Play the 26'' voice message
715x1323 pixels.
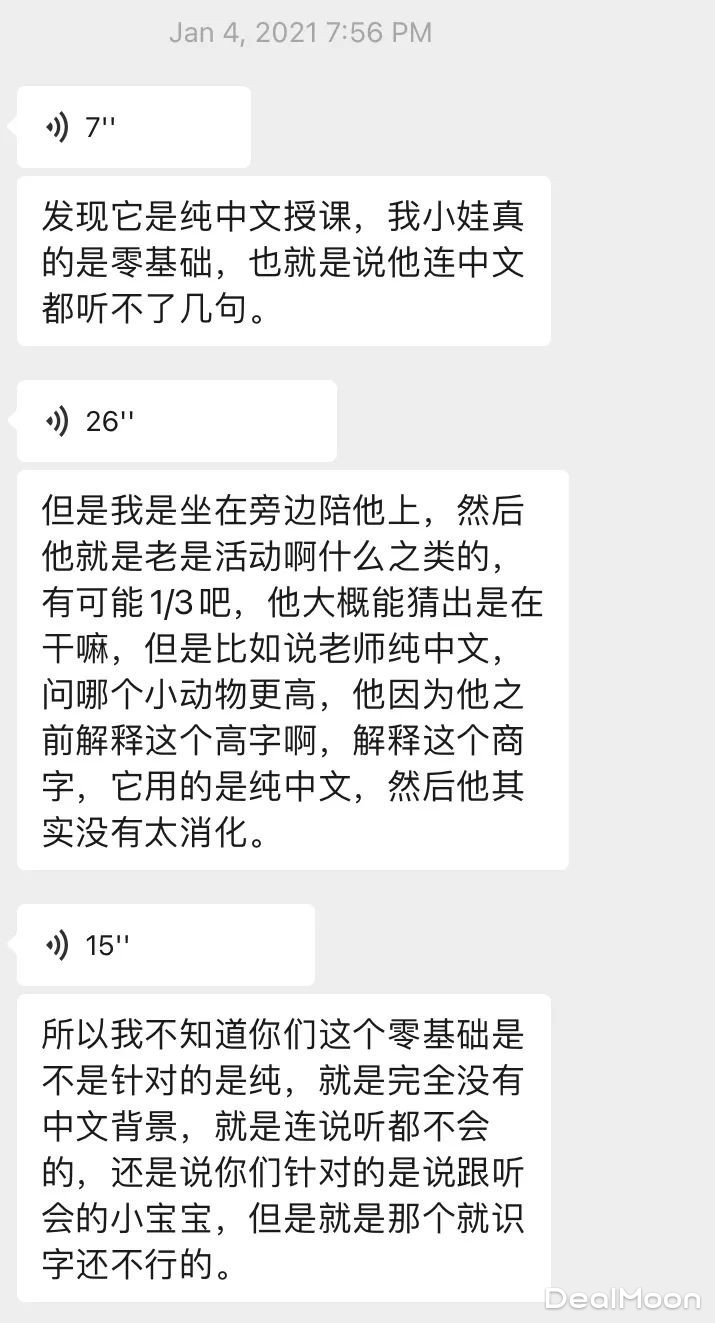[x=176, y=421]
